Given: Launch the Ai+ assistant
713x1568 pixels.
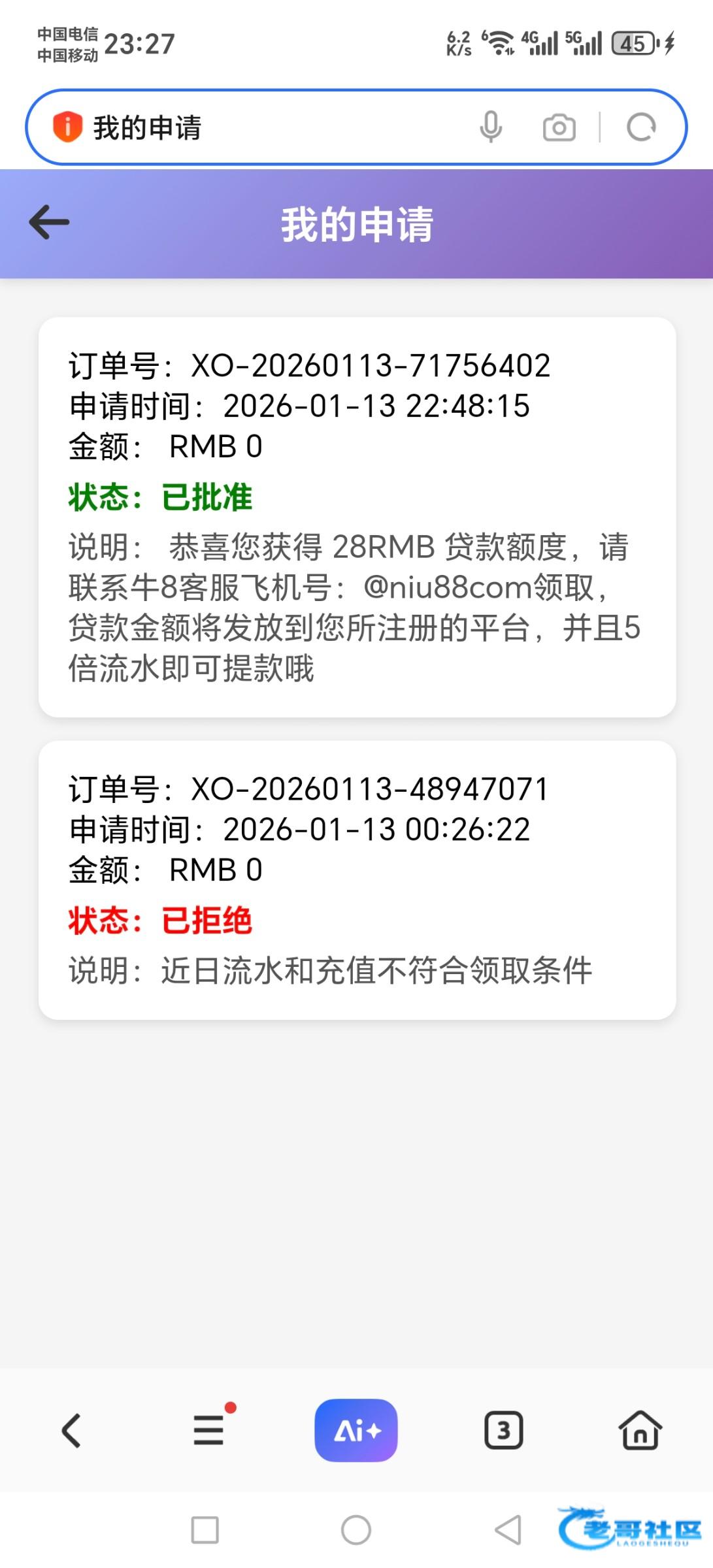Looking at the screenshot, I should click(356, 1430).
